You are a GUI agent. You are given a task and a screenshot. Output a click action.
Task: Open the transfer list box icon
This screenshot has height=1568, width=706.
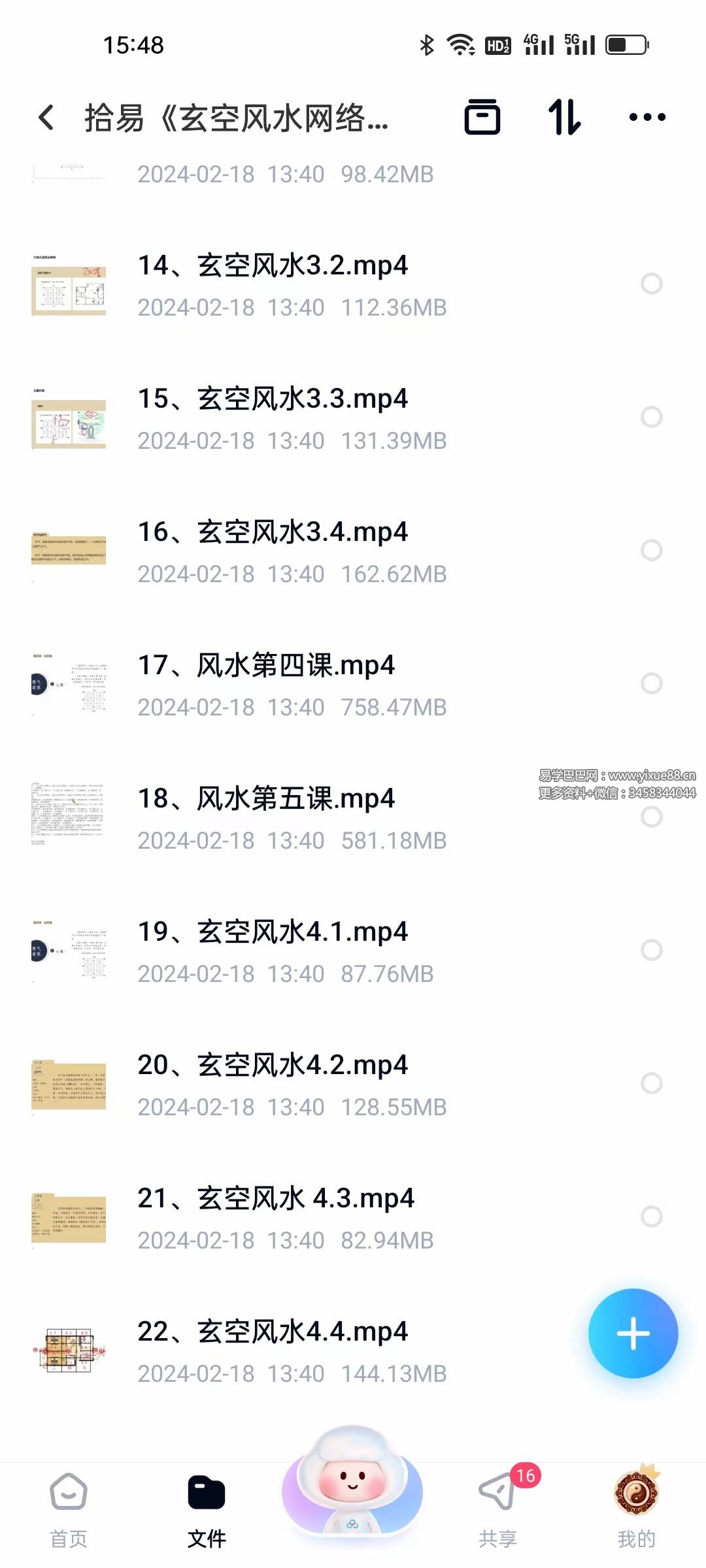click(482, 118)
